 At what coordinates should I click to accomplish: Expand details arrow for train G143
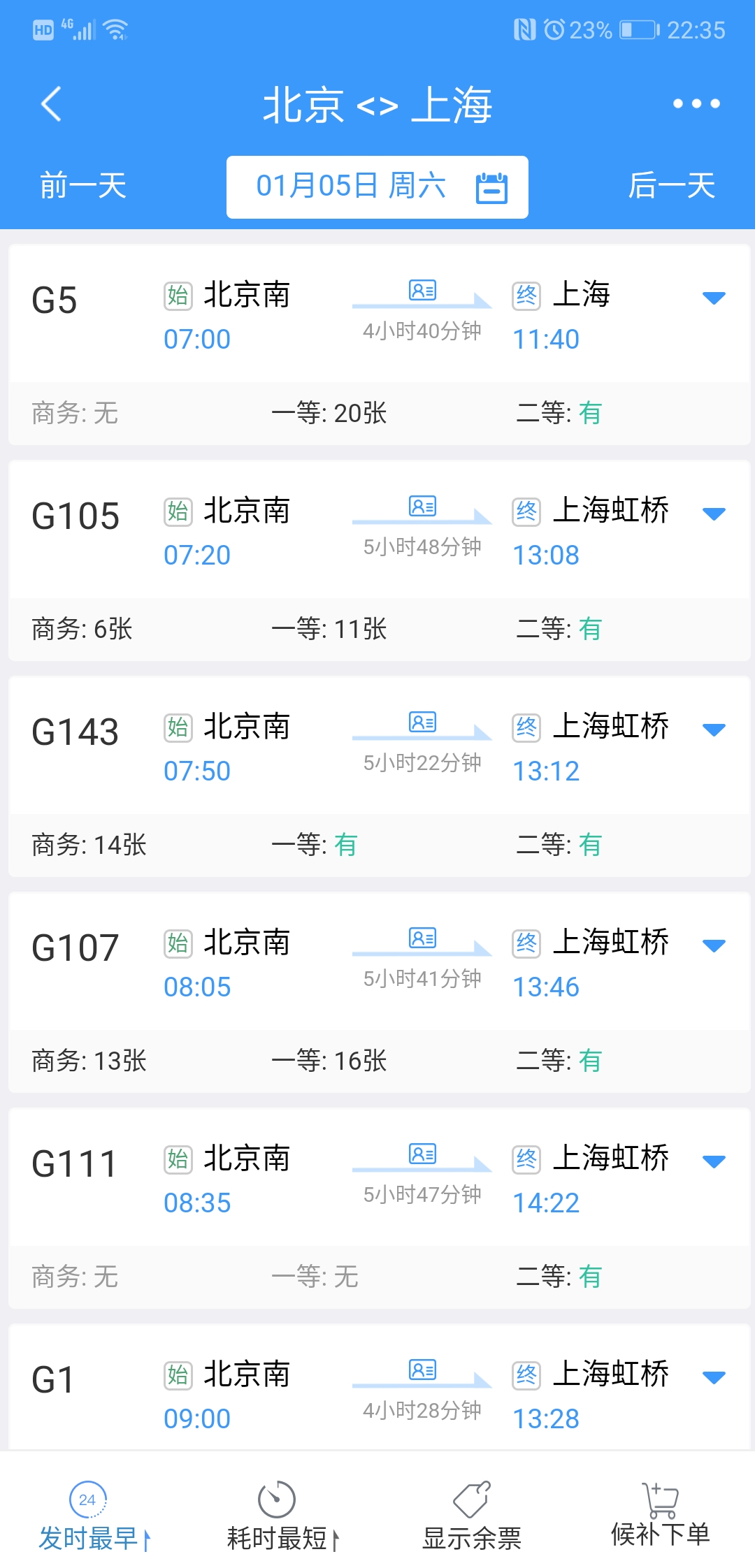coord(714,730)
